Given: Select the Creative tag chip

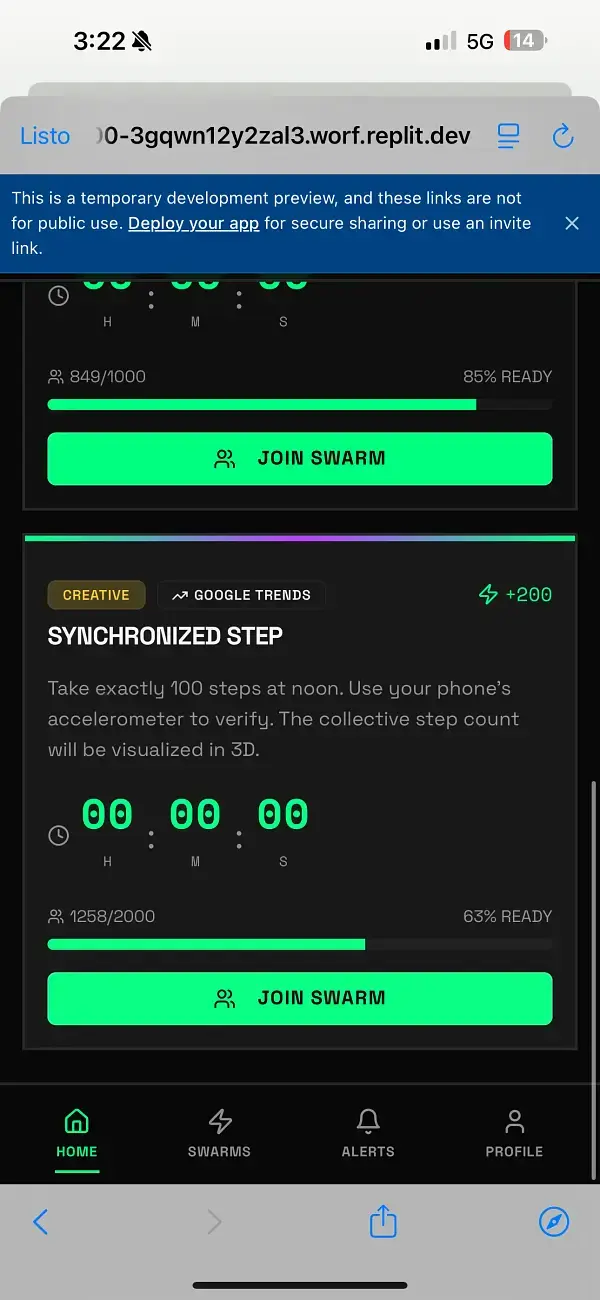Looking at the screenshot, I should pyautogui.click(x=96, y=595).
